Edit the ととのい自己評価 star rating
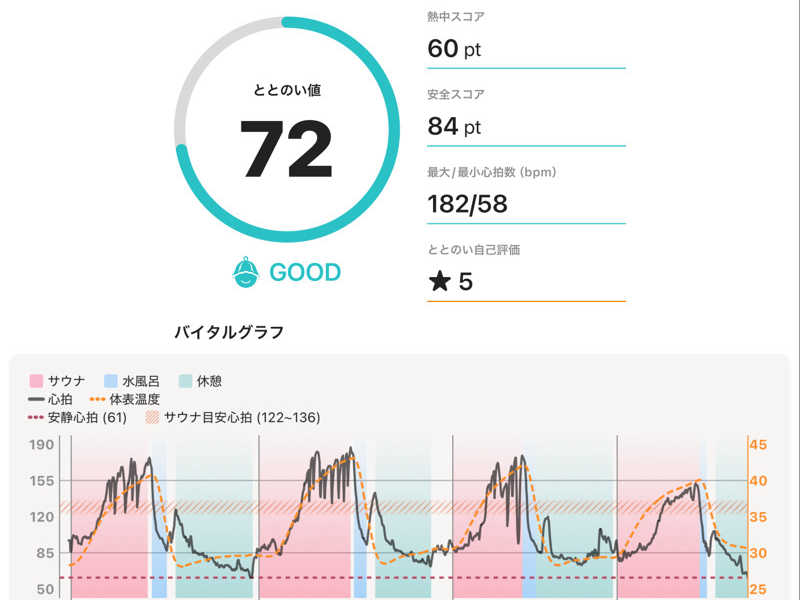The height and width of the screenshot is (600, 800). (526, 282)
